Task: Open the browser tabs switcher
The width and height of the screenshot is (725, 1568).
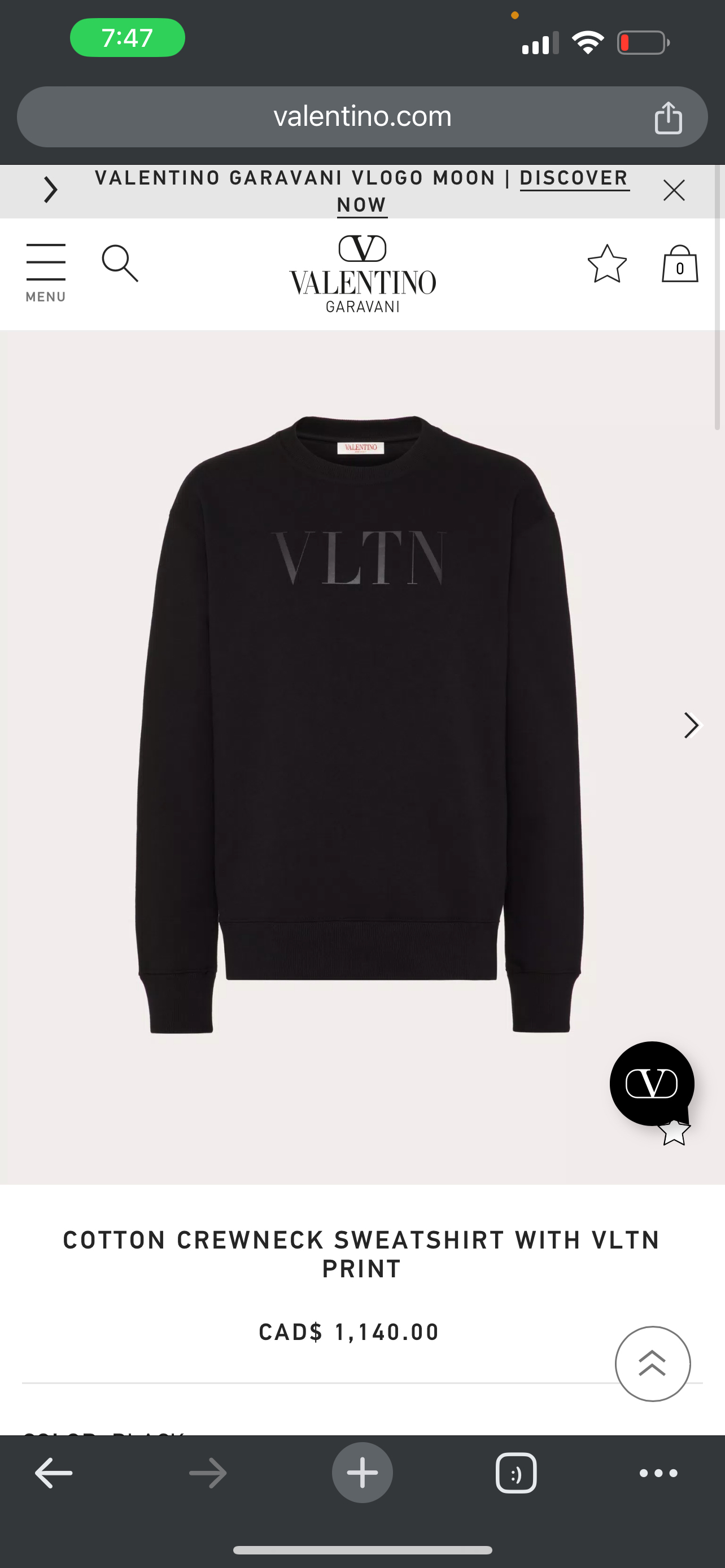Action: [516, 1473]
